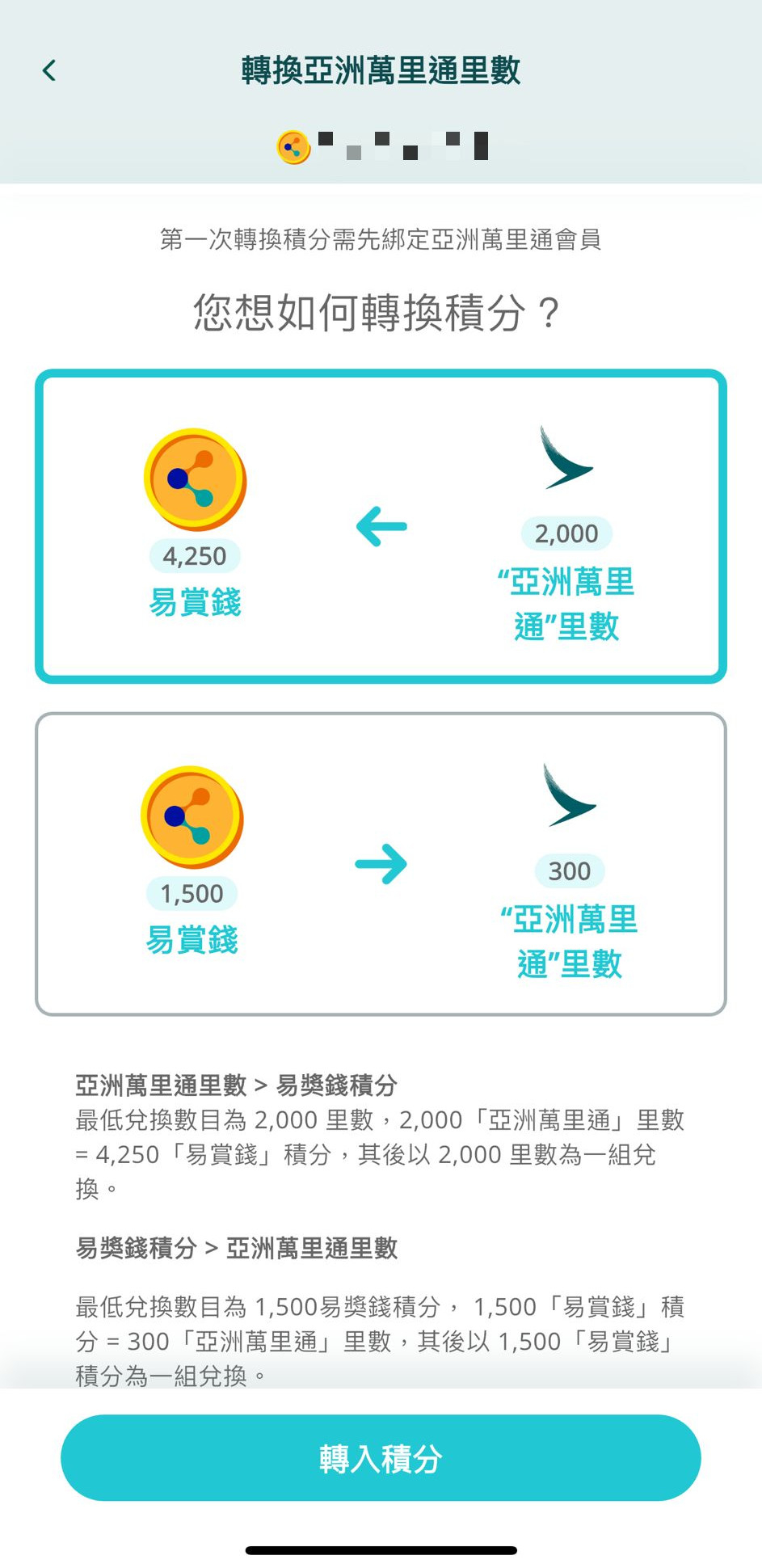Tap the 轉換亞洲萬里通里數 title bar
The image size is (762, 1568).
point(381,70)
